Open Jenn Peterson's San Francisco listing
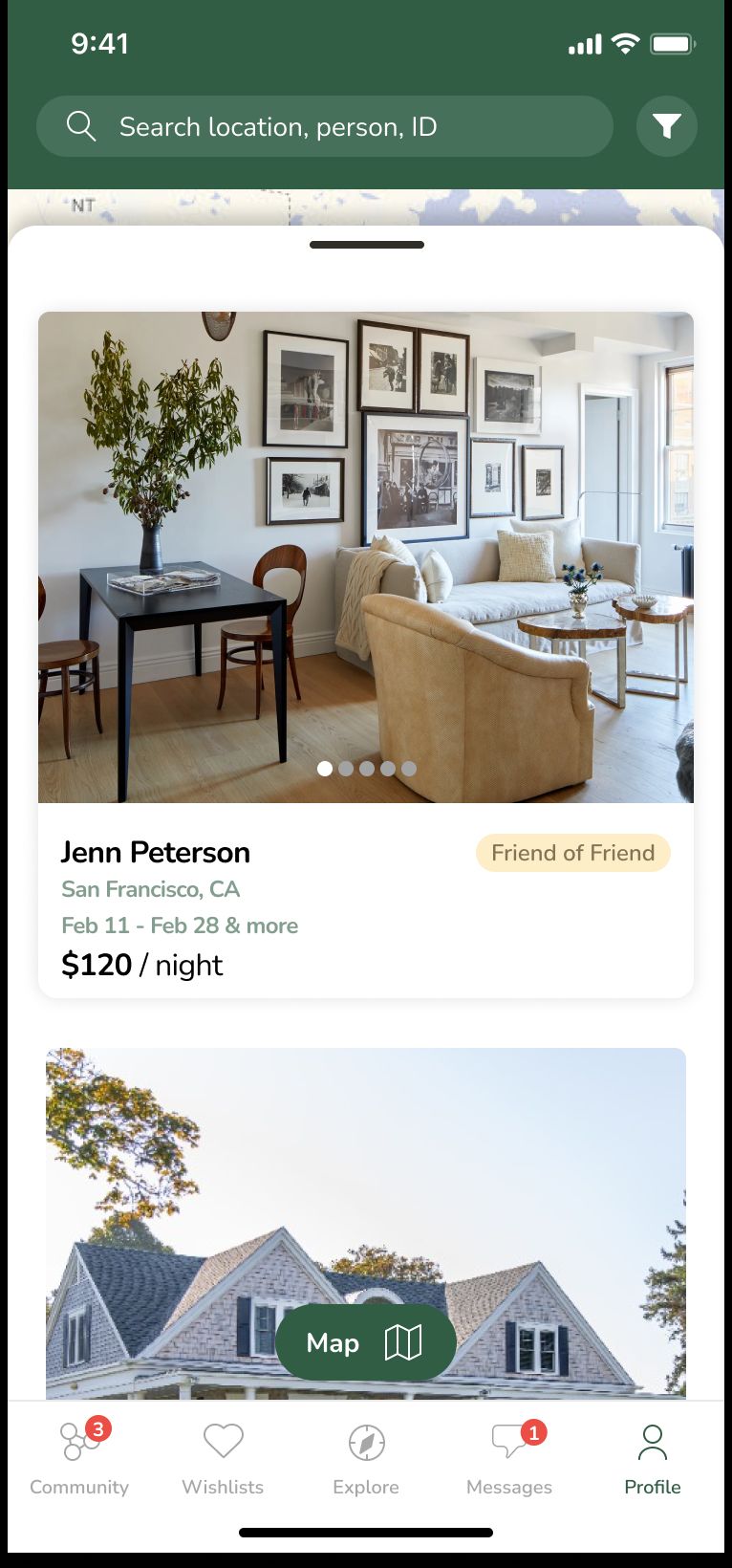The image size is (732, 1568). click(365, 654)
